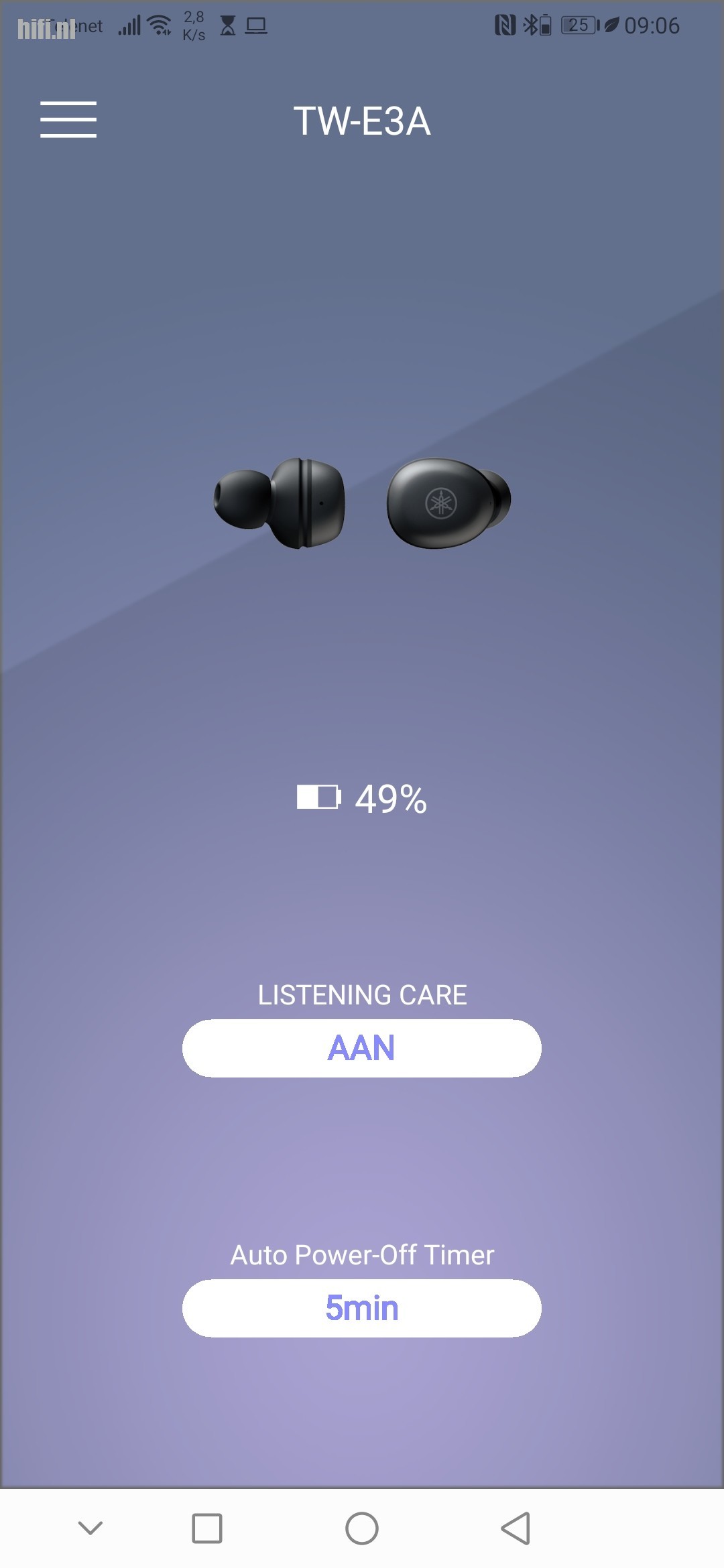Toggle the Listening Care AAN button
This screenshot has width=724, height=1568.
(361, 1048)
